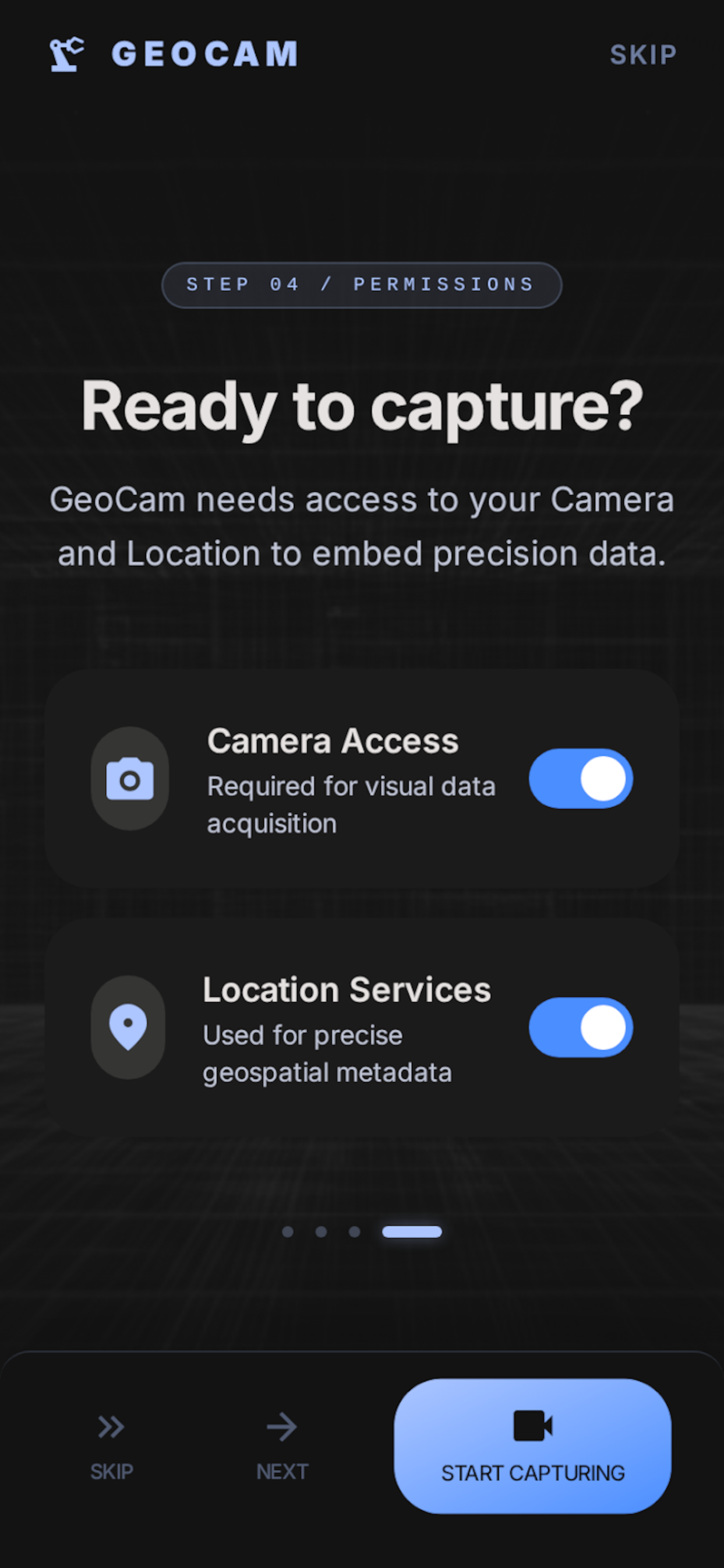The image size is (724, 1568).
Task: Click SKIP in the top right corner
Action: point(643,54)
